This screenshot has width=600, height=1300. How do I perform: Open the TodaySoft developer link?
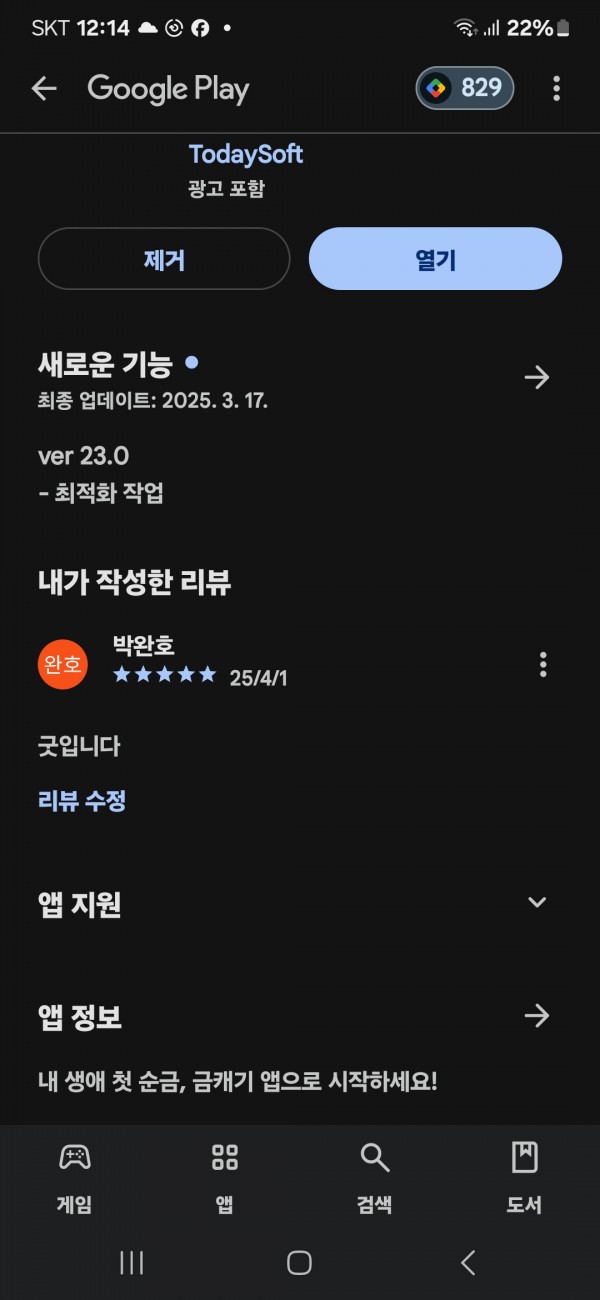pos(246,154)
